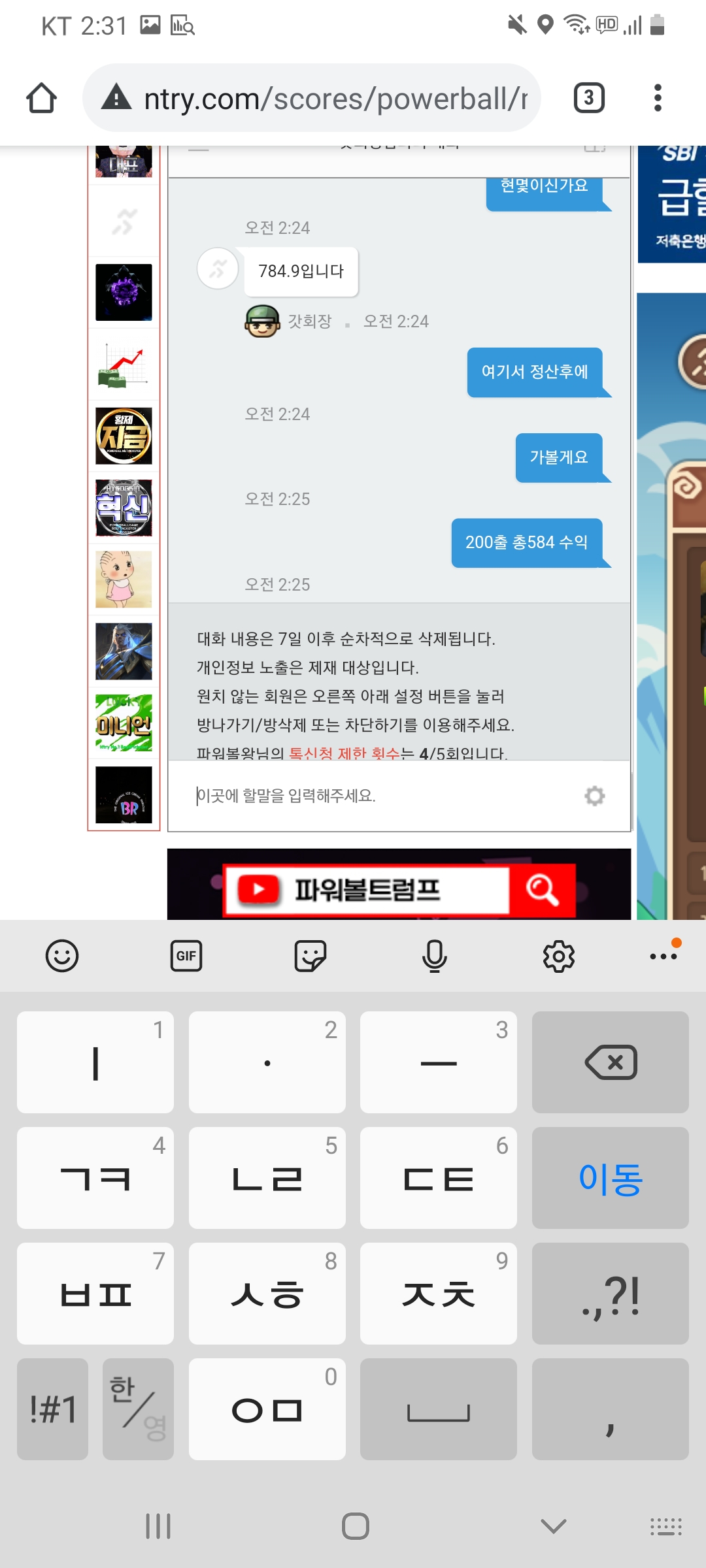Viewport: 706px width, 1568px height.
Task: Select the 혁신 profile thumbnail in sidebar
Action: [124, 508]
